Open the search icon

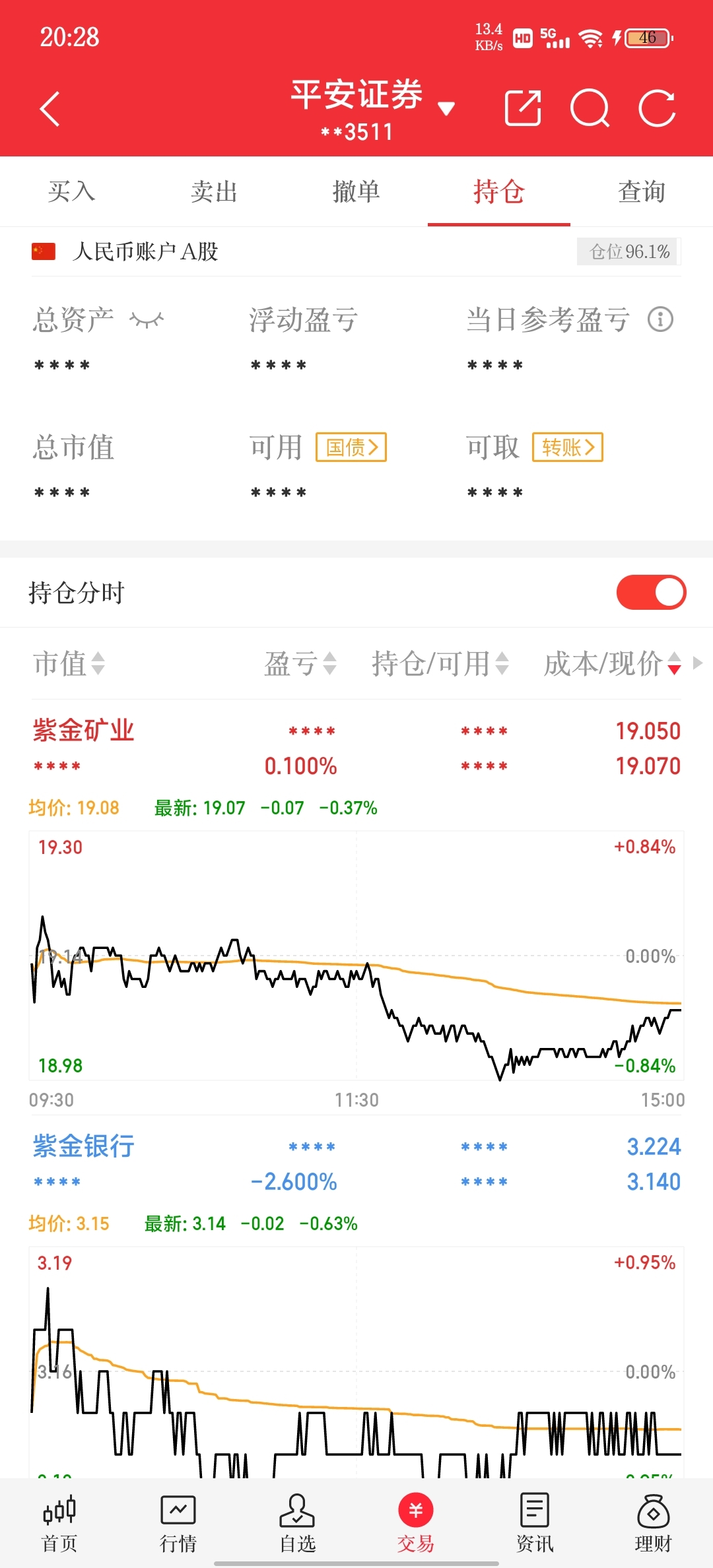tap(590, 108)
